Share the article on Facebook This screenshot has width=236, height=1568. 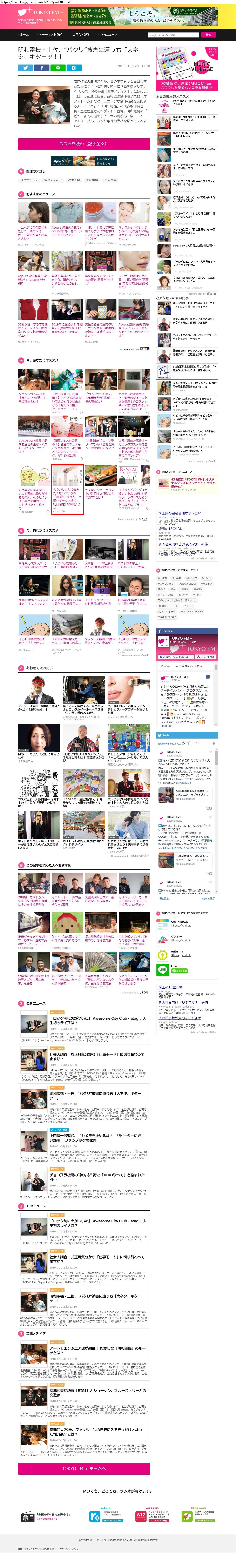click(x=42, y=68)
